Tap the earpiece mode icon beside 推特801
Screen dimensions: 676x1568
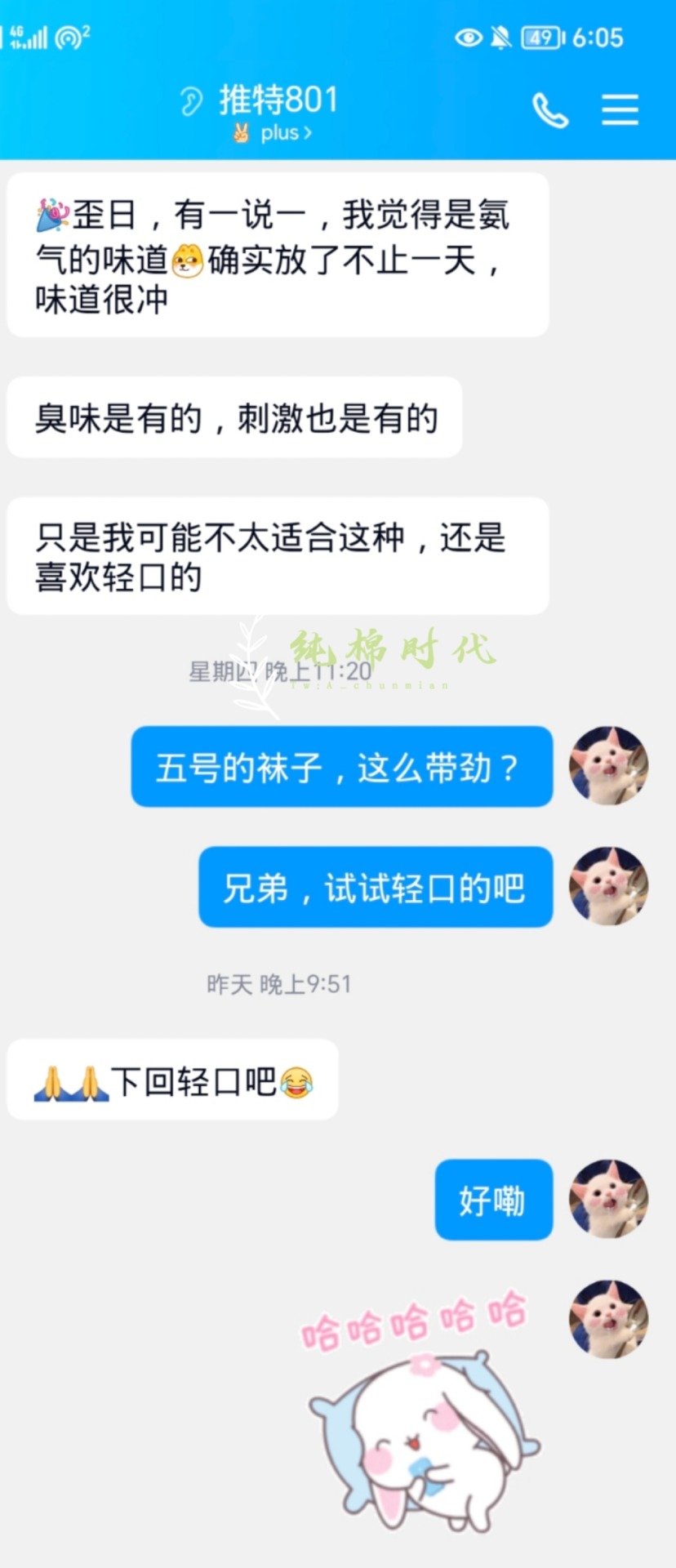pos(191,101)
